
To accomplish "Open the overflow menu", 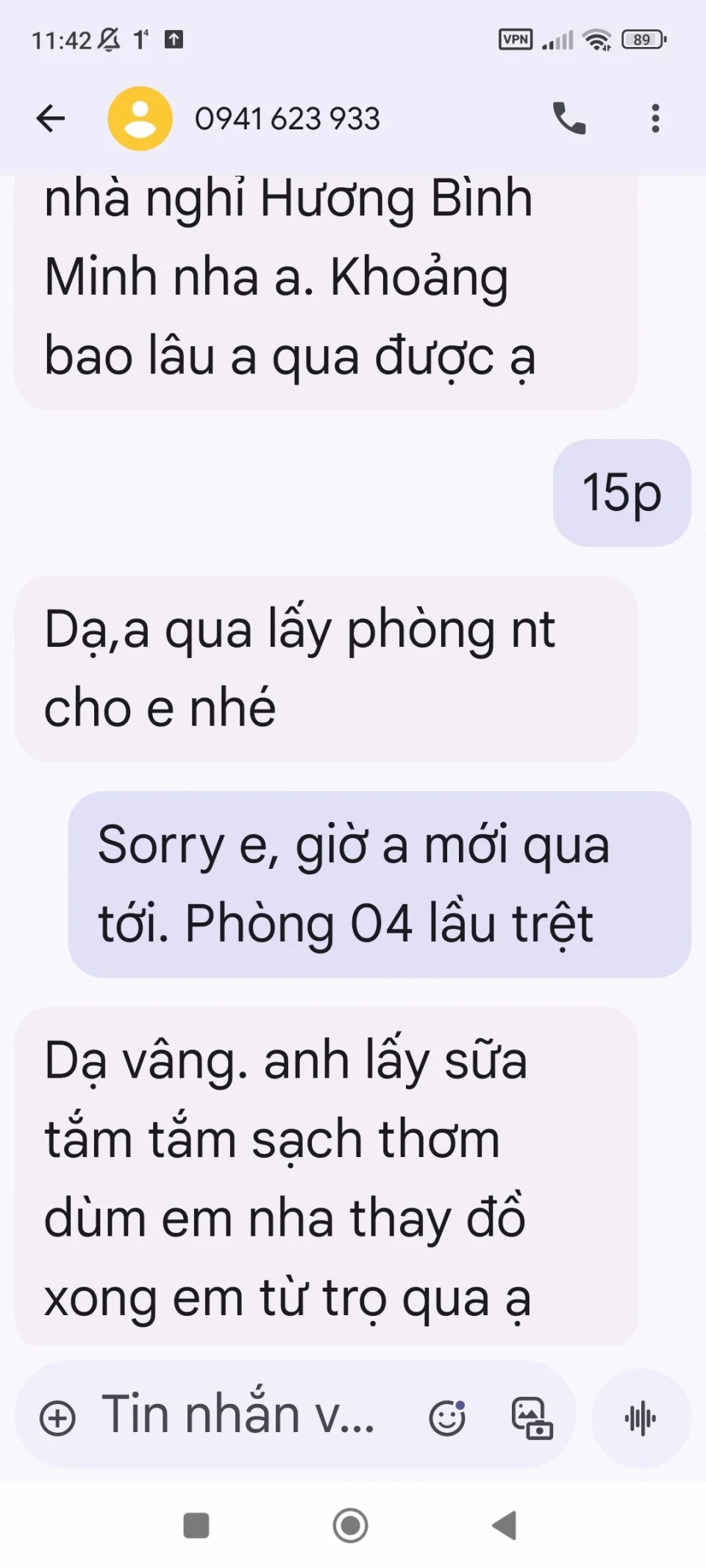I will (x=655, y=118).
